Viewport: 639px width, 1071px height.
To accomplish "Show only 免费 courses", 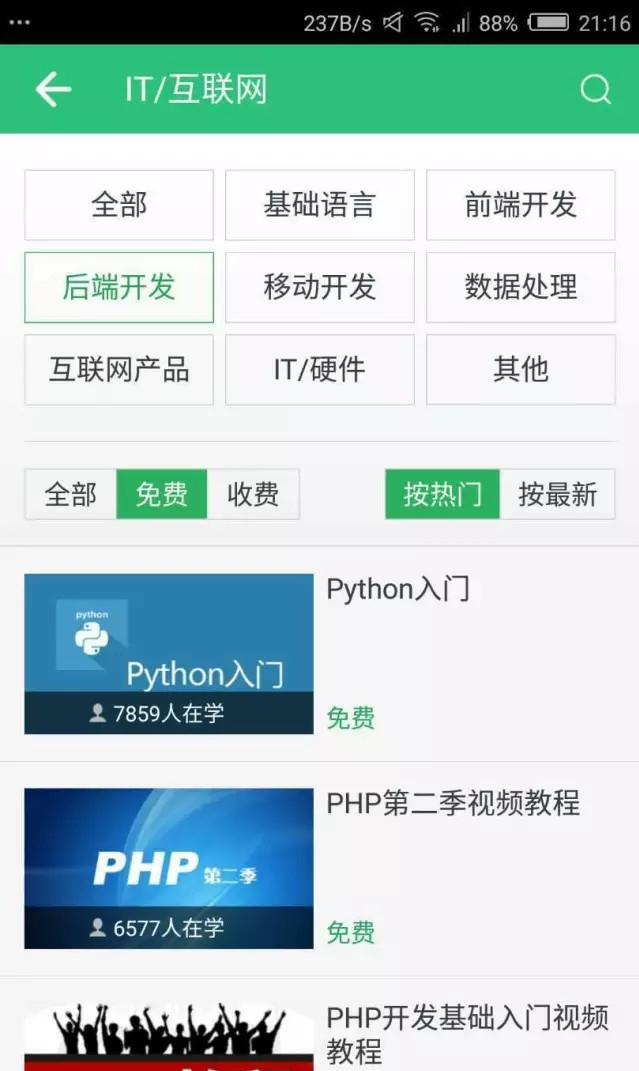I will pos(162,494).
